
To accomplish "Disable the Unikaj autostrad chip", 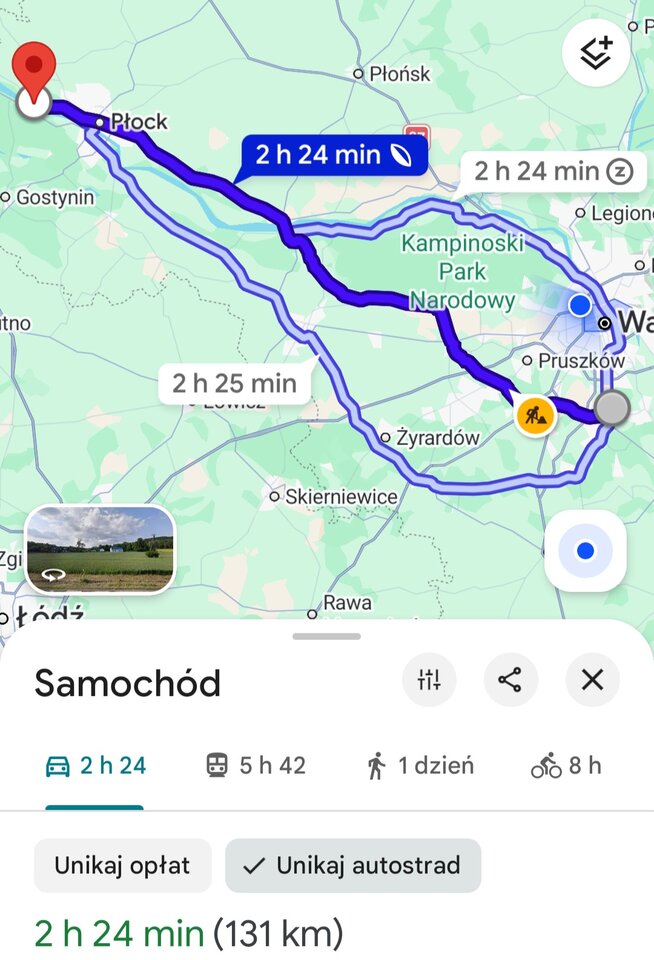I will tap(353, 865).
